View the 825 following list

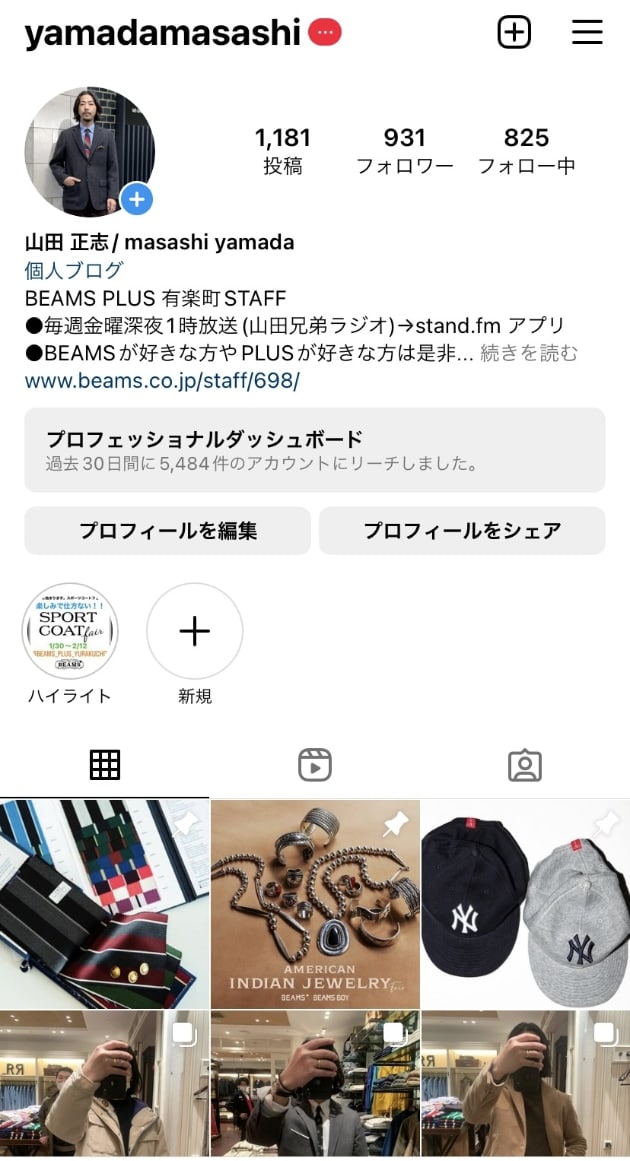[526, 150]
